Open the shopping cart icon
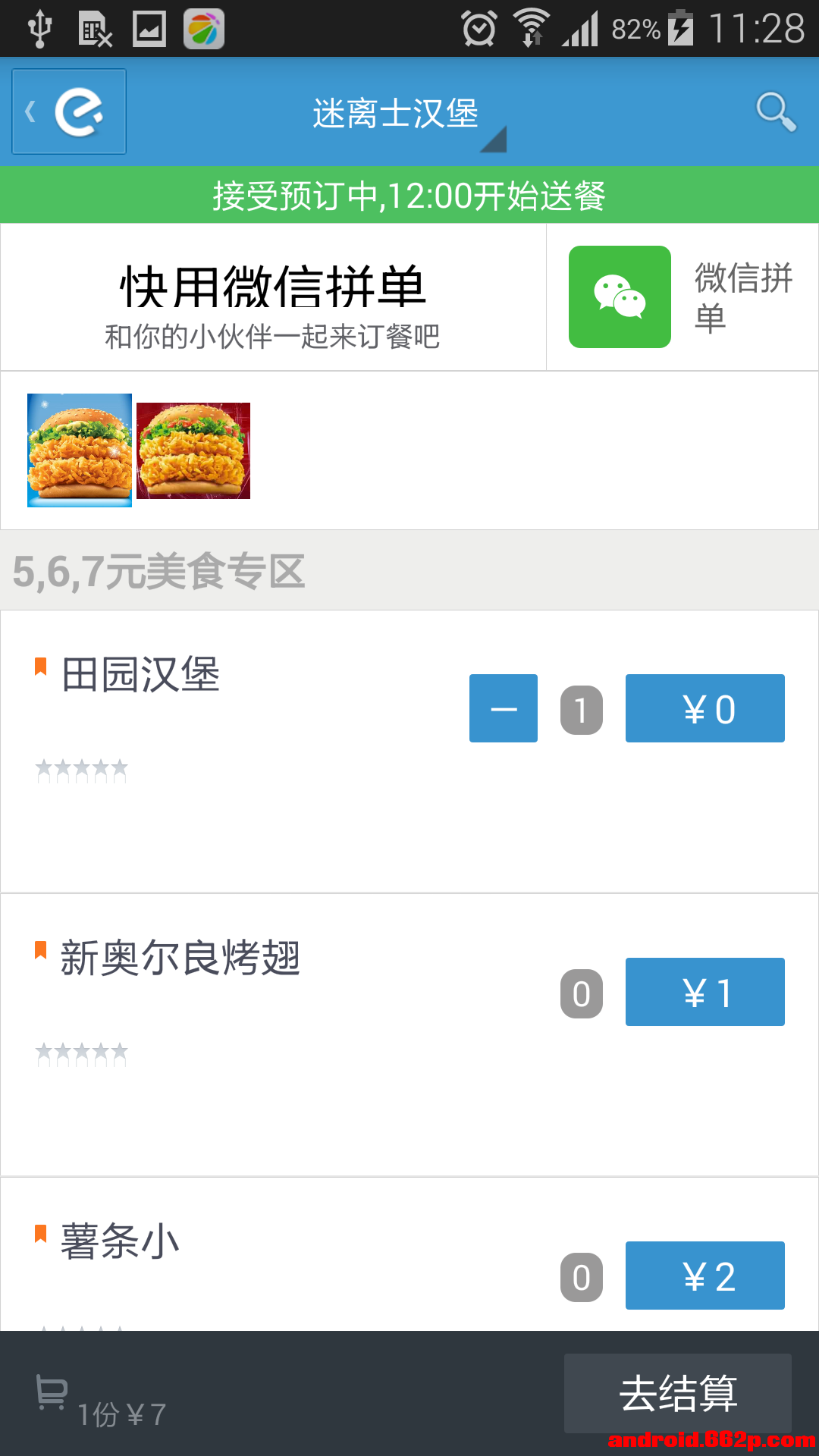819x1456 pixels. (52, 1394)
